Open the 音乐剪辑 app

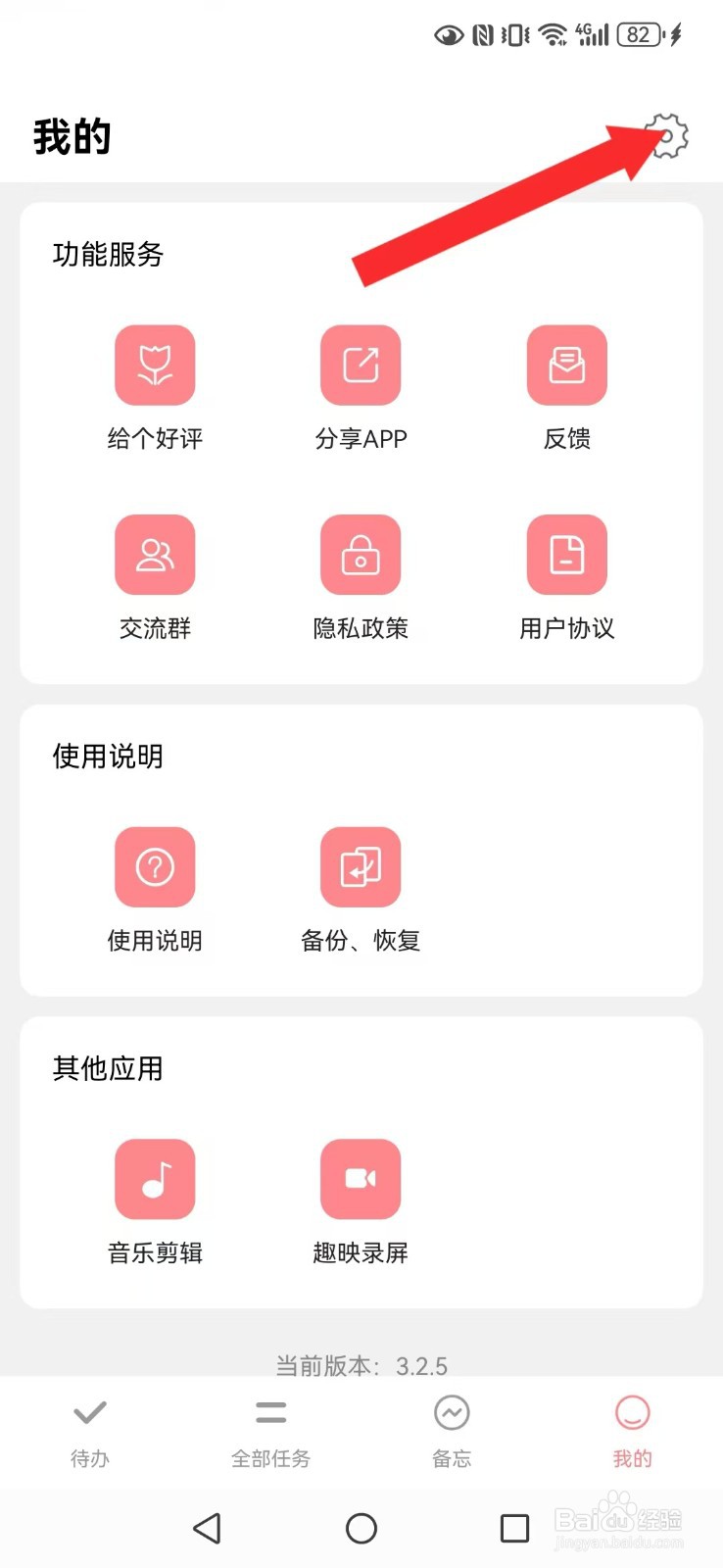click(x=155, y=1179)
